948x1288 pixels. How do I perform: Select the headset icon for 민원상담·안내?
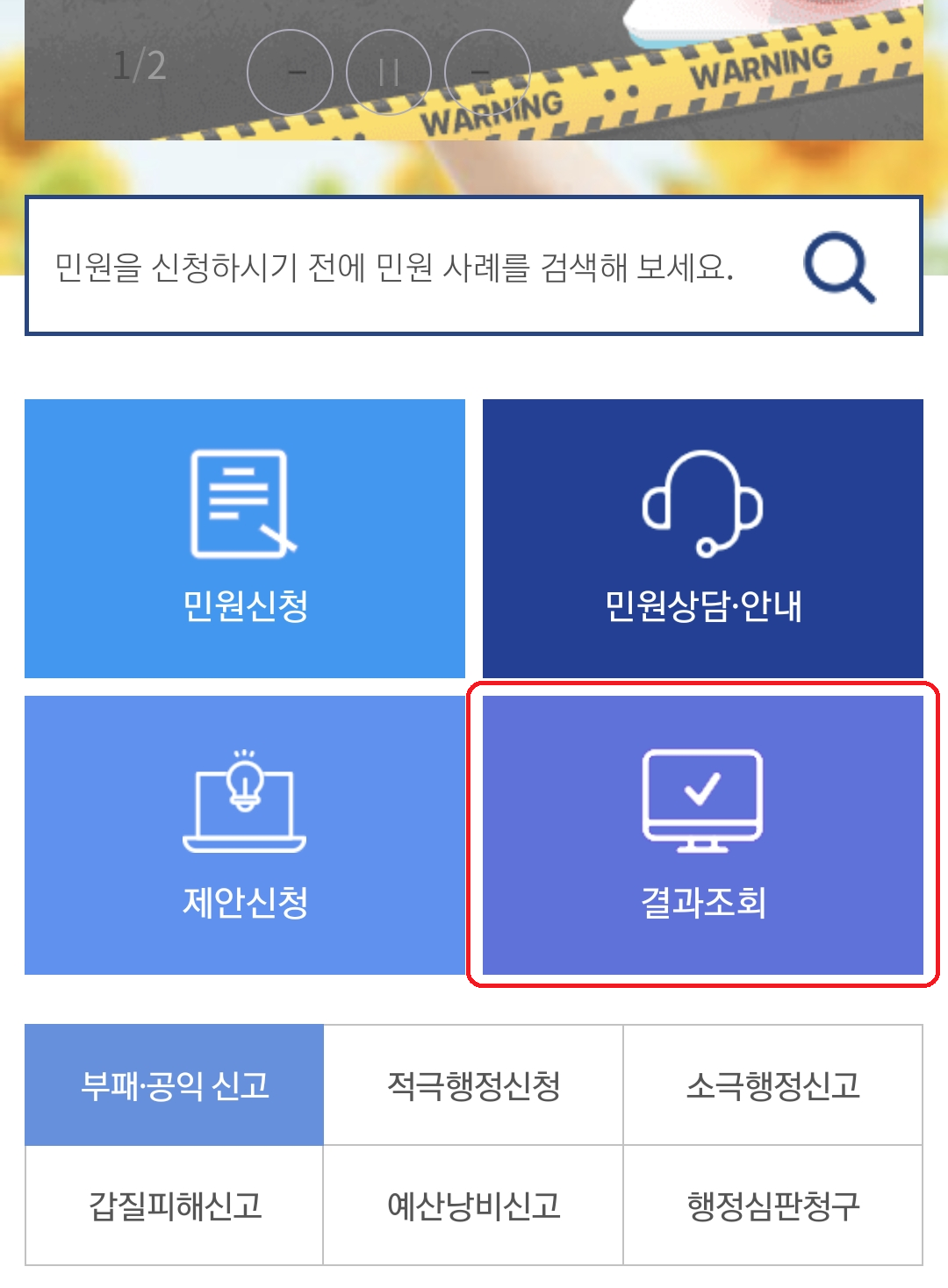[702, 502]
